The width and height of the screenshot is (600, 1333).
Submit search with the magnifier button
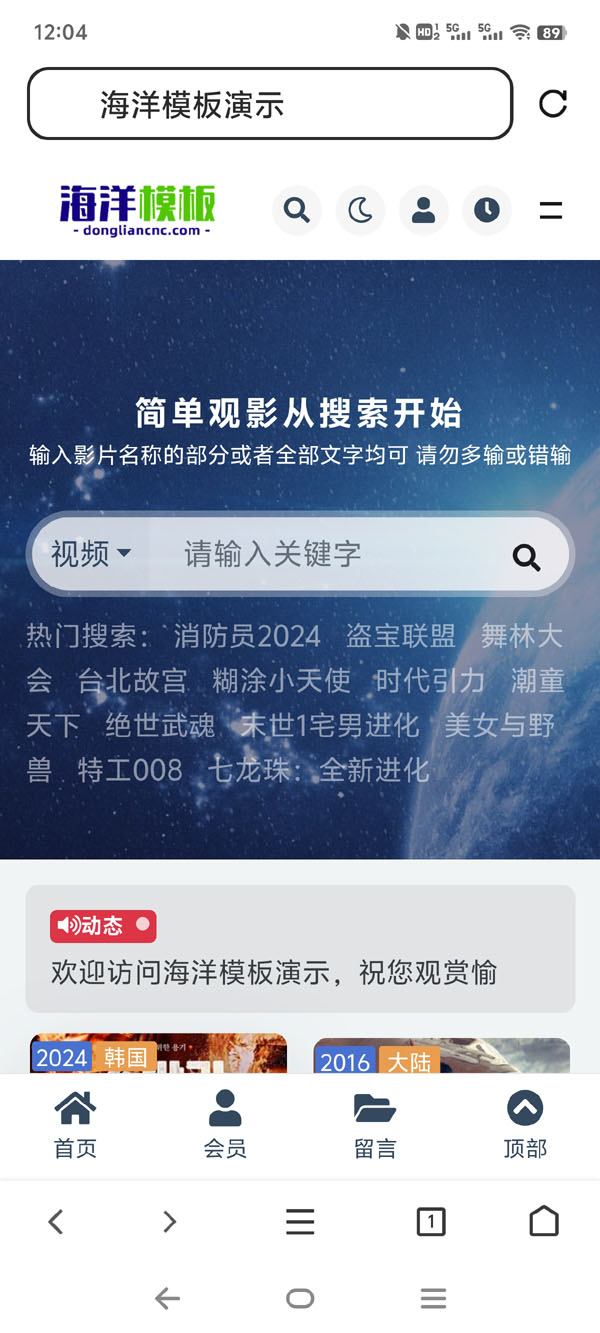(527, 557)
